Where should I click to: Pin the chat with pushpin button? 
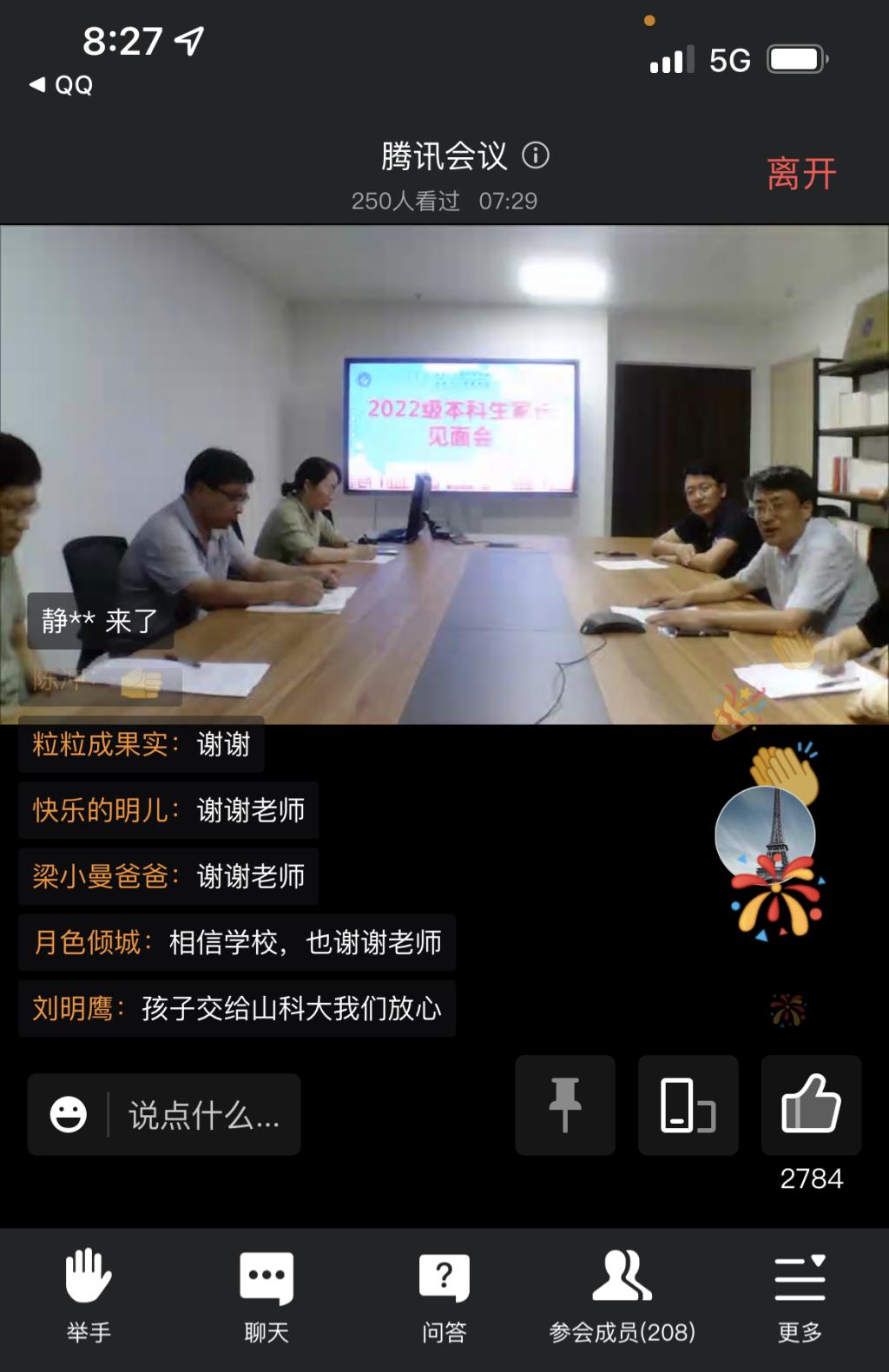[x=565, y=1105]
